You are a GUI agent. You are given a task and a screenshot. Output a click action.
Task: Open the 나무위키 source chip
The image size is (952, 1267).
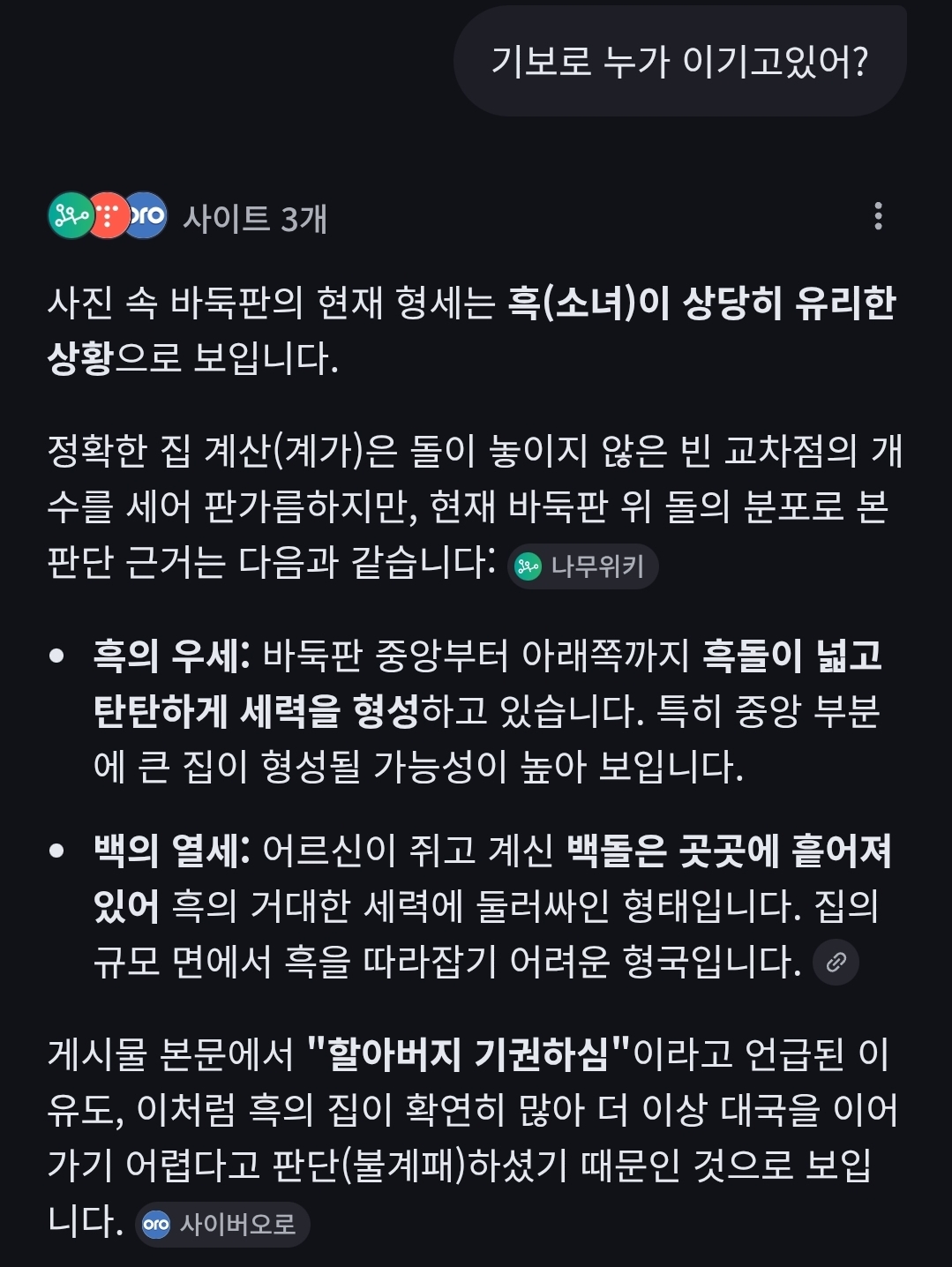(x=583, y=566)
